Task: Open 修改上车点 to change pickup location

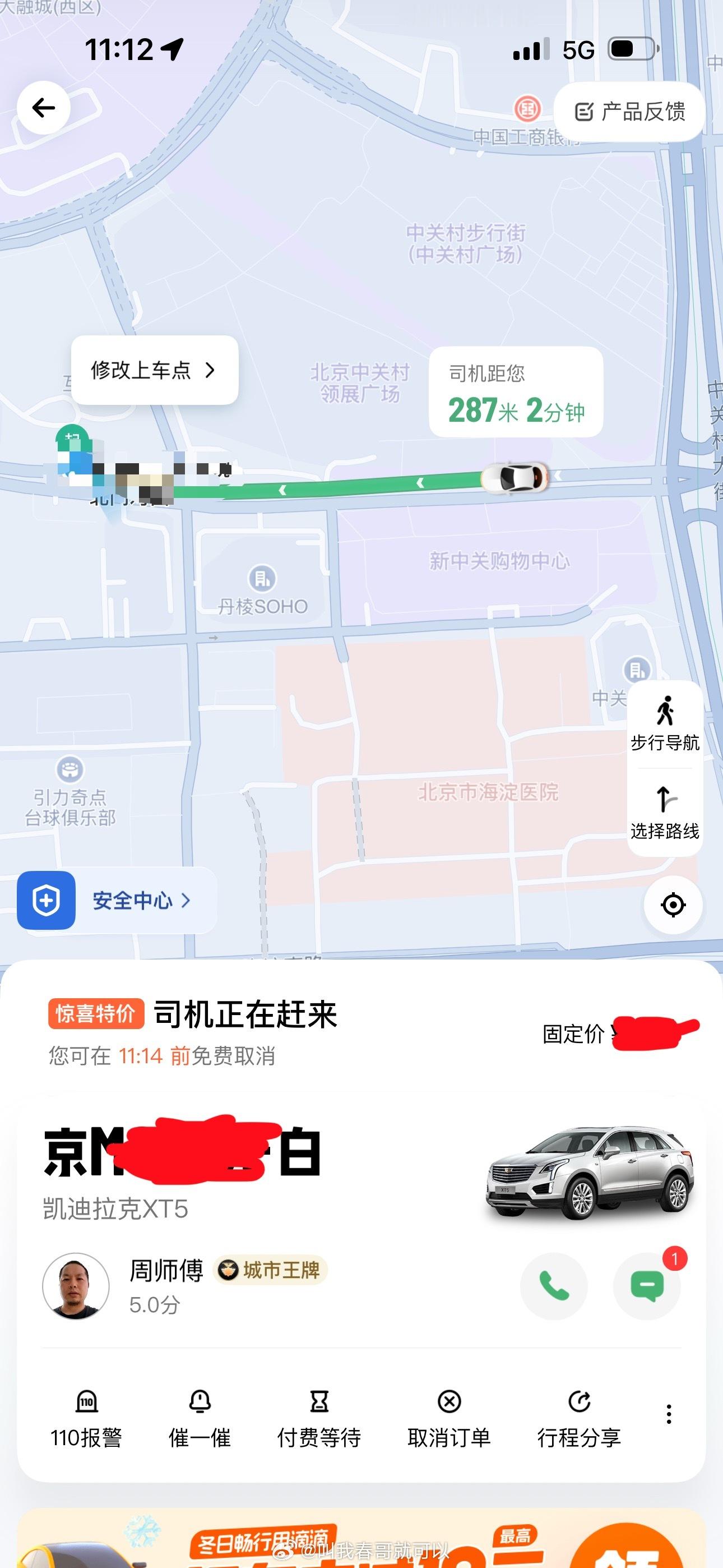Action: 154,370
